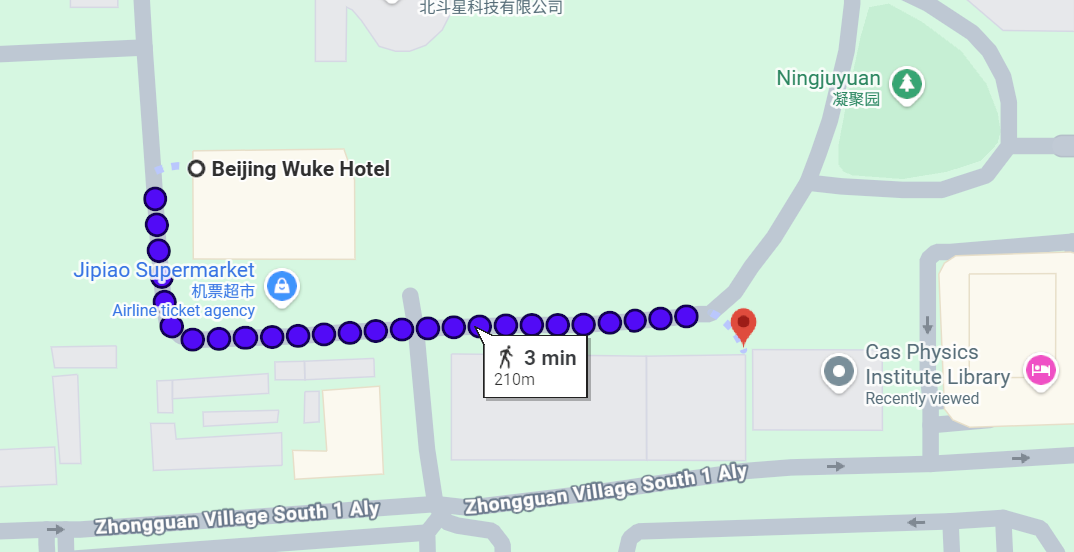This screenshot has width=1074, height=552.
Task: Select the Jipiao Supermarket shopping pin
Action: click(x=282, y=288)
